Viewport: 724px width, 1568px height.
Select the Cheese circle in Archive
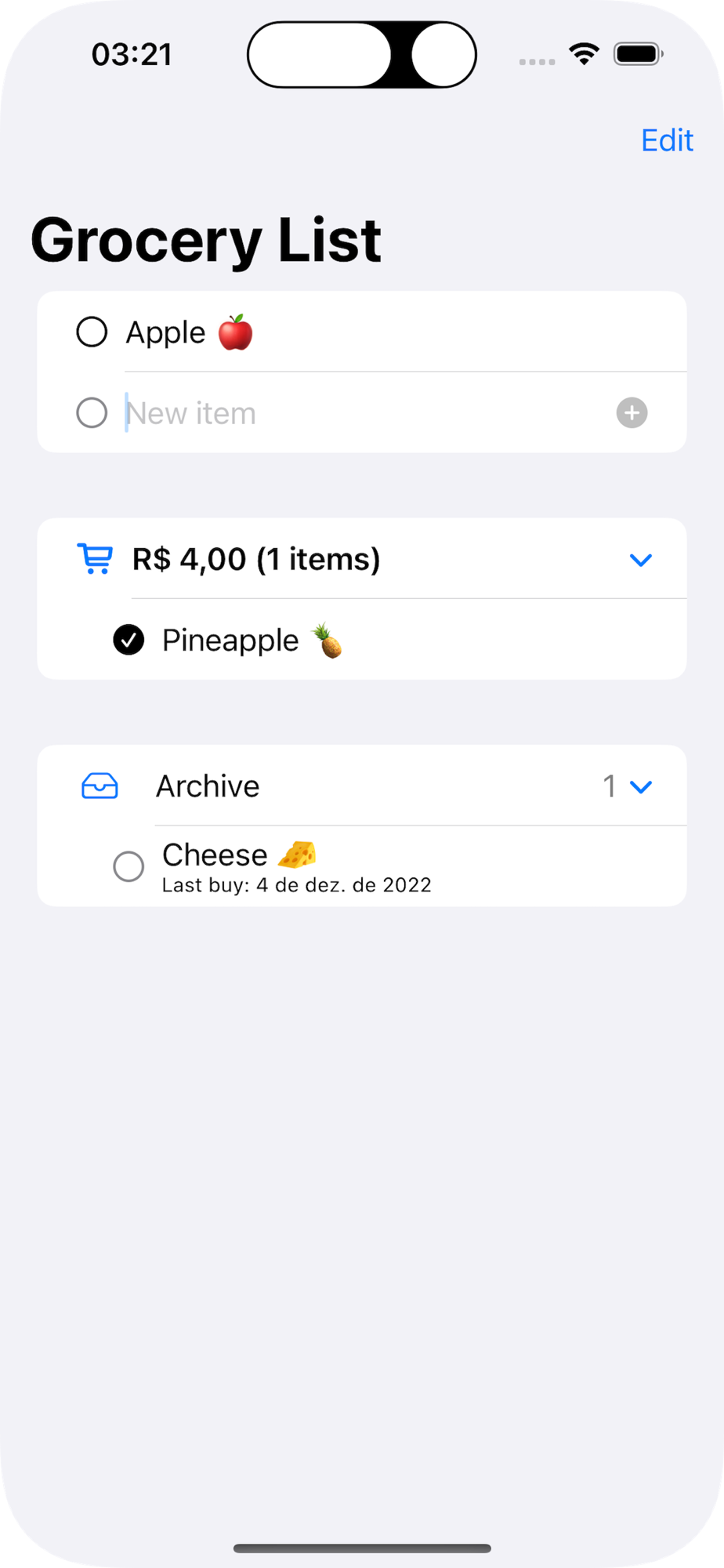tap(129, 866)
